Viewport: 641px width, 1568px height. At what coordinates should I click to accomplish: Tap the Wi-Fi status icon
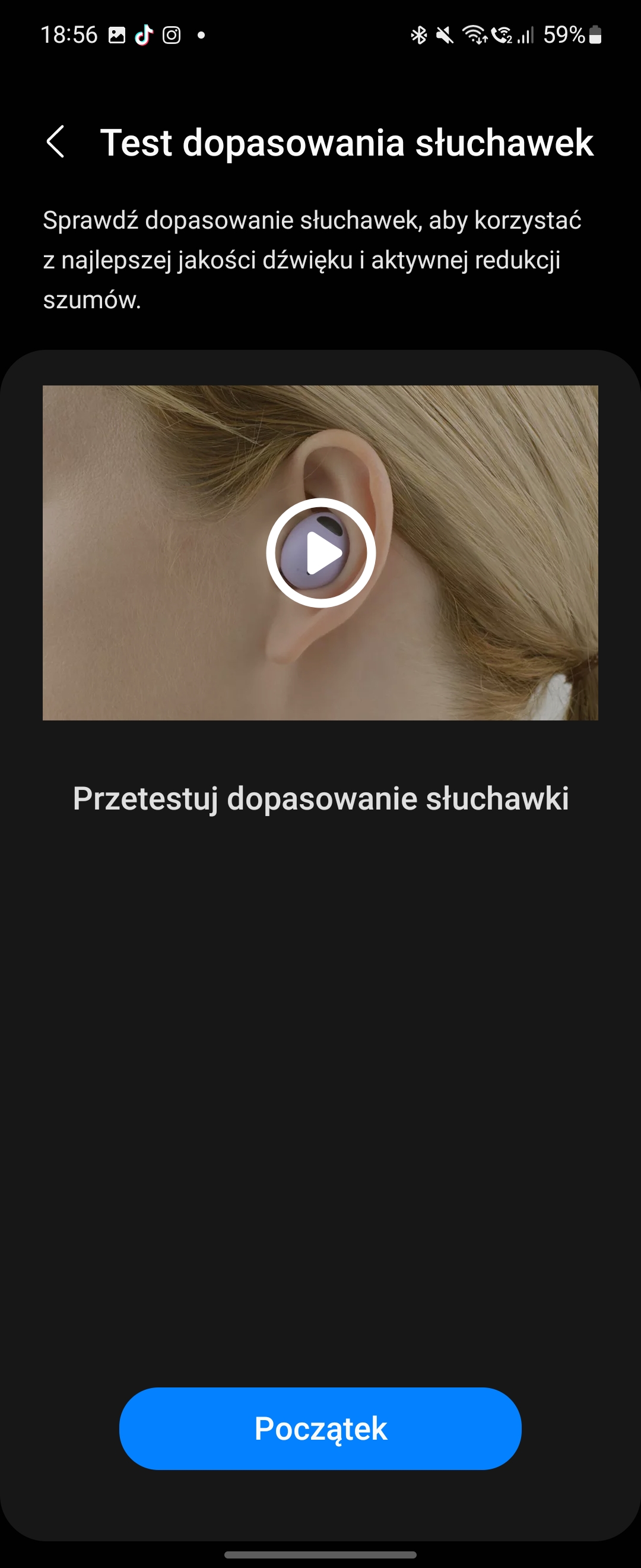coord(473,35)
